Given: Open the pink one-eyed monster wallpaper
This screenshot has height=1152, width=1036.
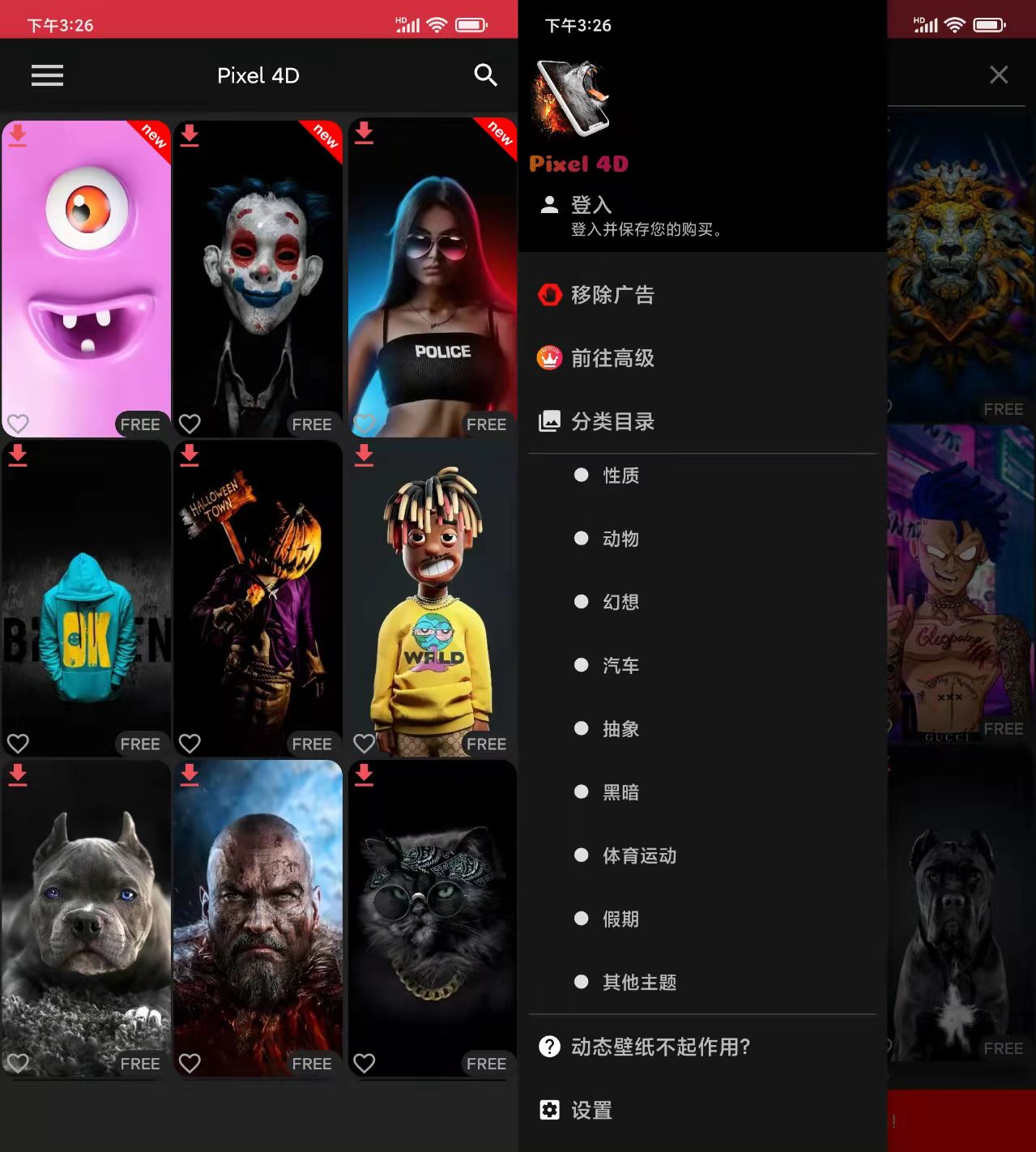Looking at the screenshot, I should point(87,275).
